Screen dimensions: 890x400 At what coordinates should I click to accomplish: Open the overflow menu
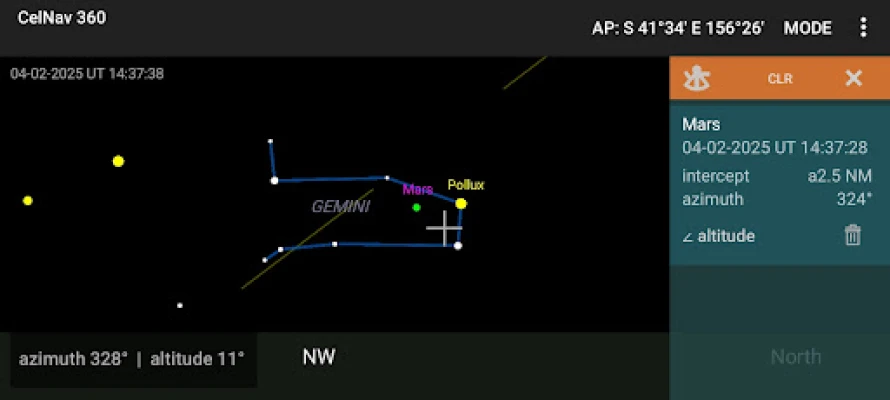click(864, 28)
